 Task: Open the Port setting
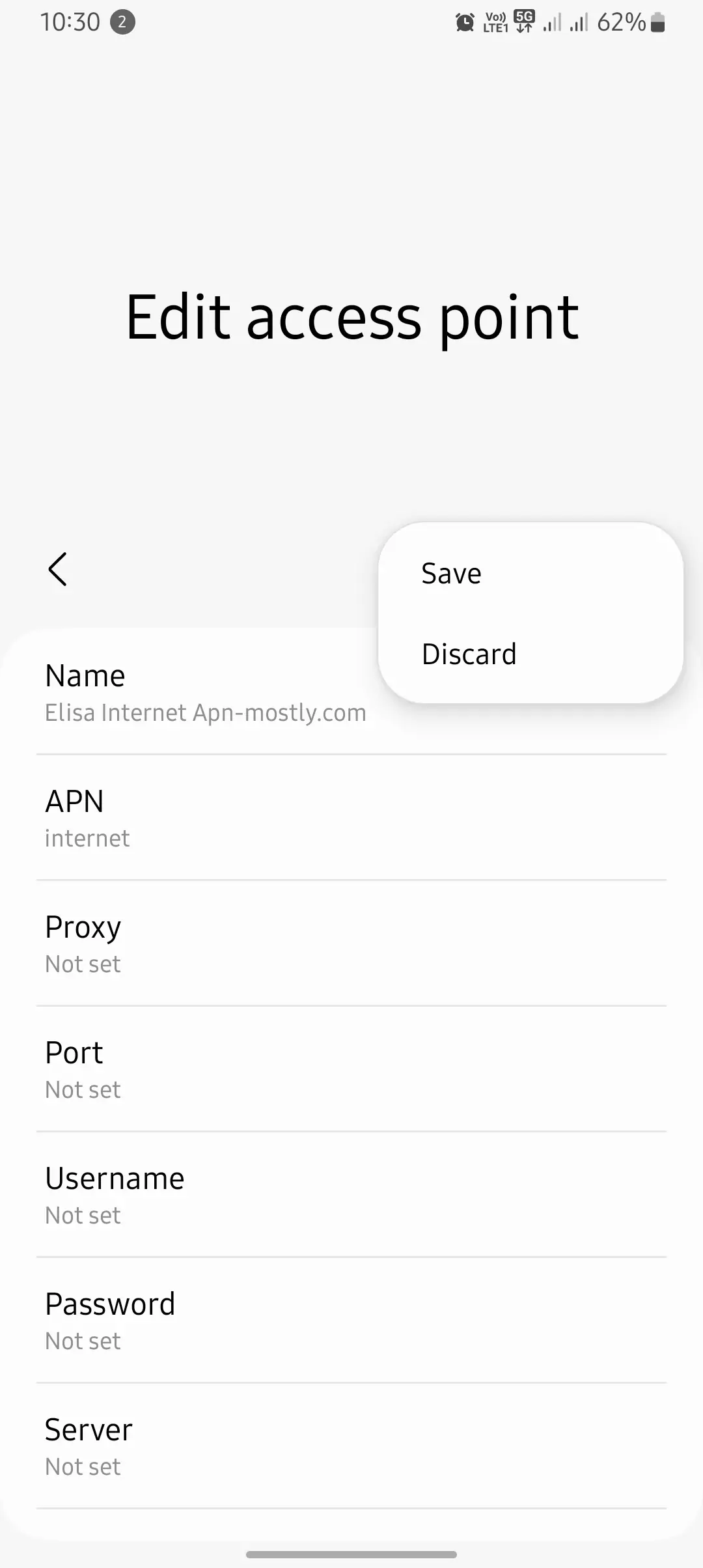pos(351,1069)
